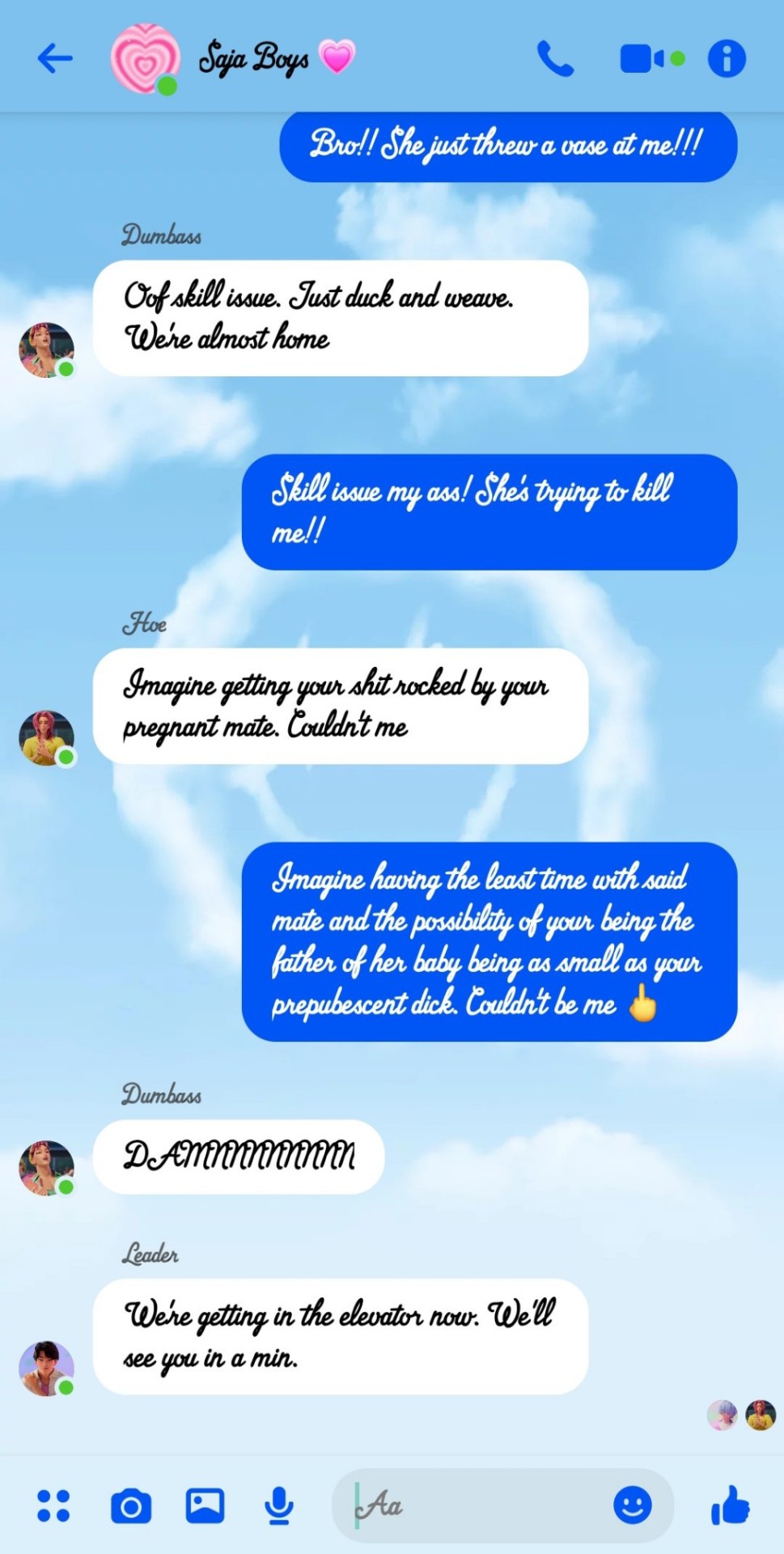This screenshot has height=1554, width=784.
Task: Send a thumbs-up like
Action: pos(730,1505)
